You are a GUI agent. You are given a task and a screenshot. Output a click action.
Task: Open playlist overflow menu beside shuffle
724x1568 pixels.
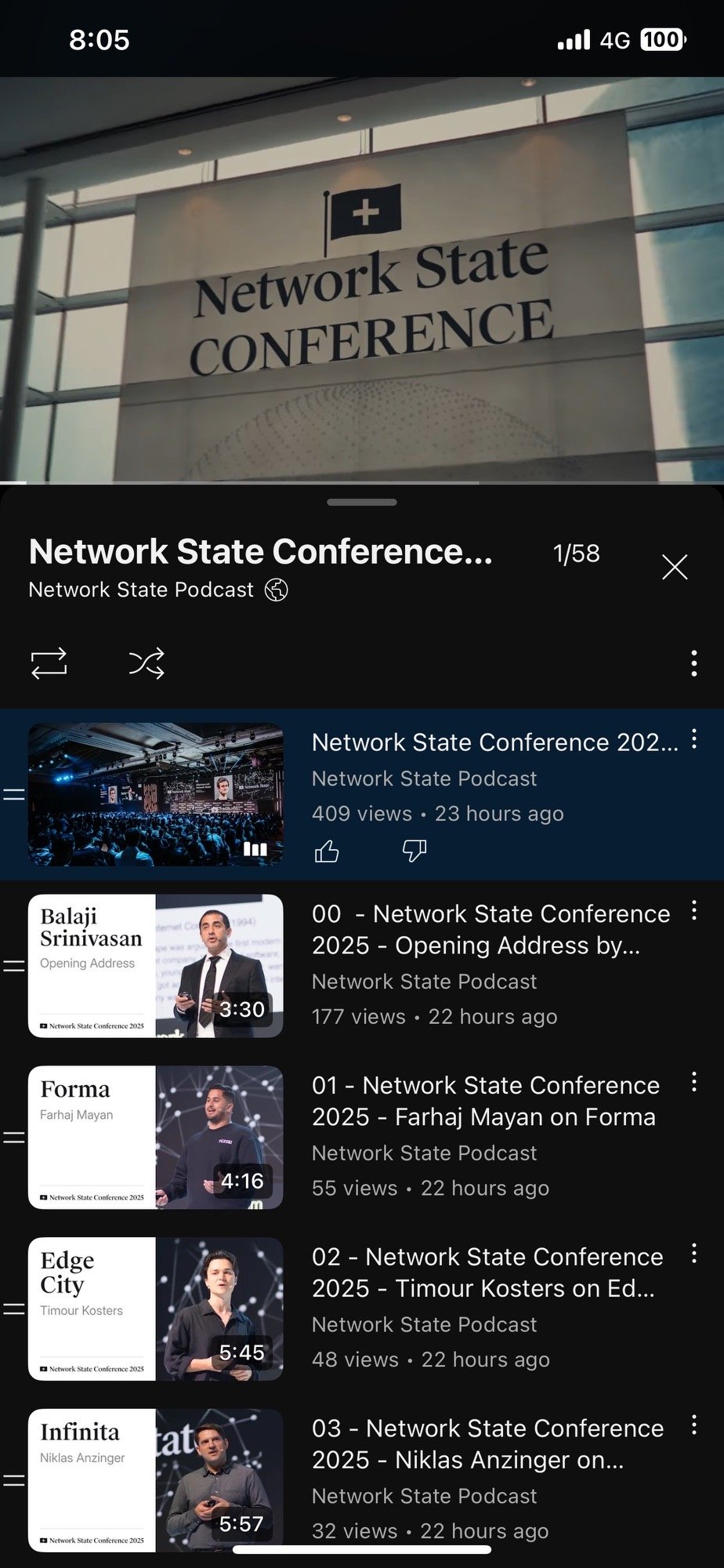point(694,663)
